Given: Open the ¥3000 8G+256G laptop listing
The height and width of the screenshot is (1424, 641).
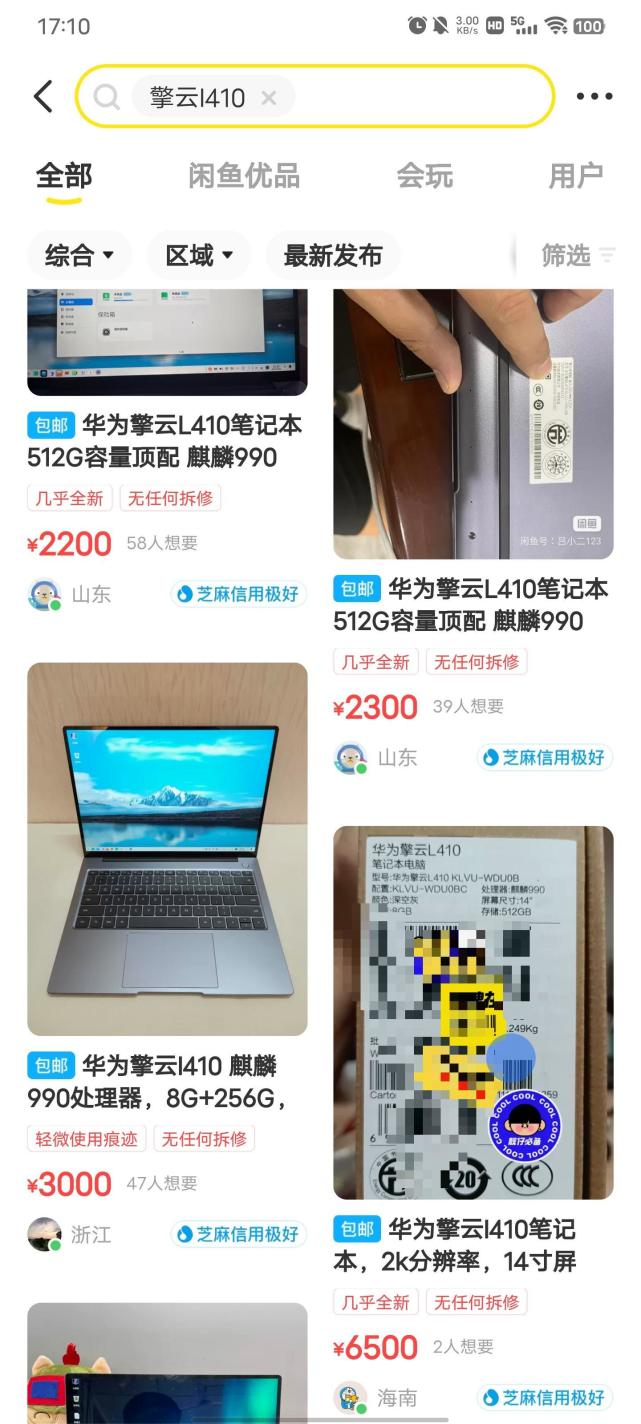Looking at the screenshot, I should point(167,1083).
